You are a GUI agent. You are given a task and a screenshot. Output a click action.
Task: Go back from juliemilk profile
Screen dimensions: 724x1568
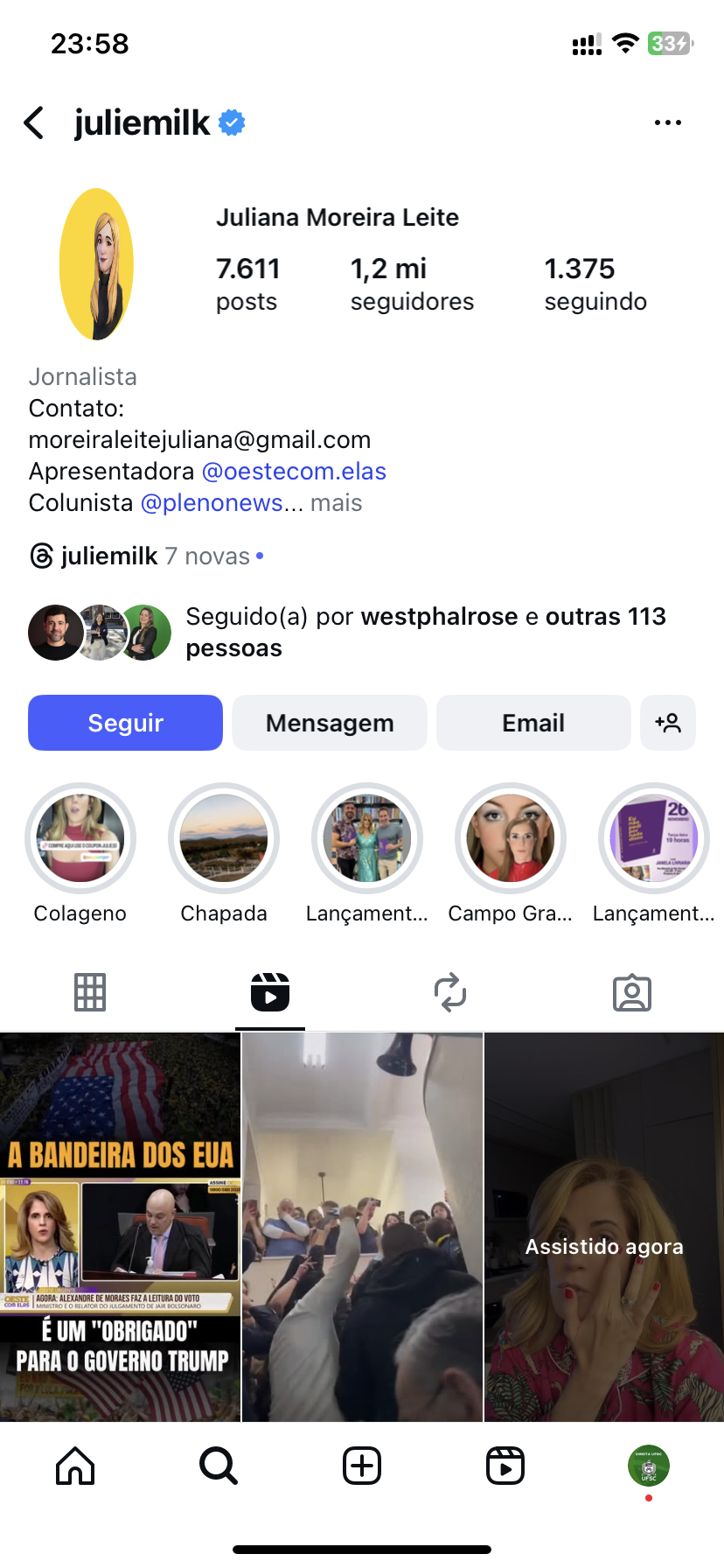34,123
